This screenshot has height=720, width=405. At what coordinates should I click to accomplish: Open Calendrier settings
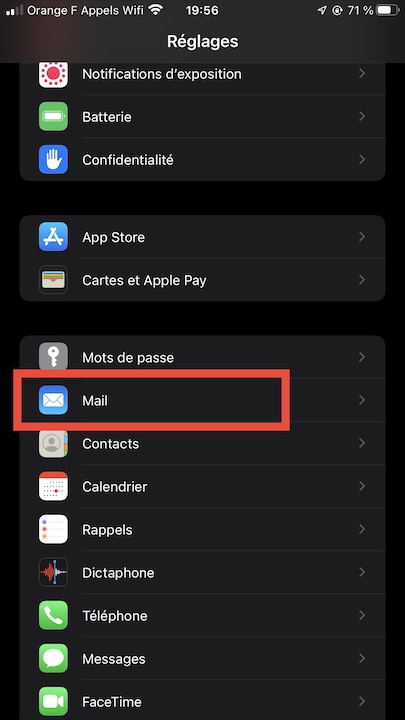[202, 486]
